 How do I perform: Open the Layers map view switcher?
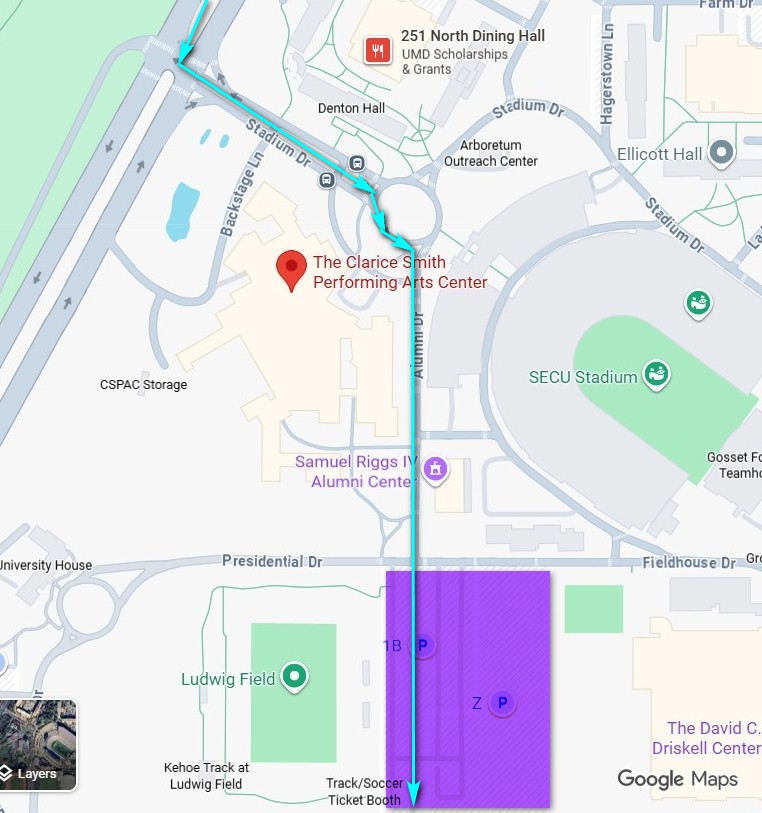tap(39, 745)
